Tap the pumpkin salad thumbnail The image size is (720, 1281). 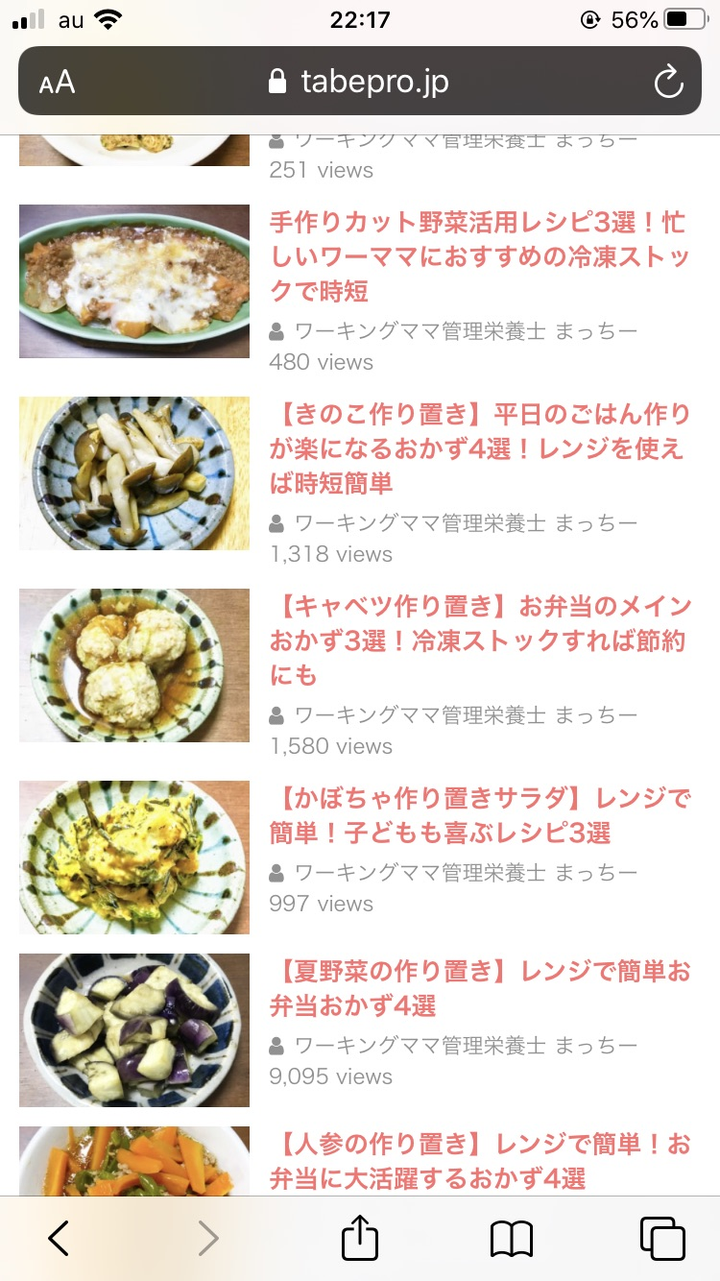(134, 857)
